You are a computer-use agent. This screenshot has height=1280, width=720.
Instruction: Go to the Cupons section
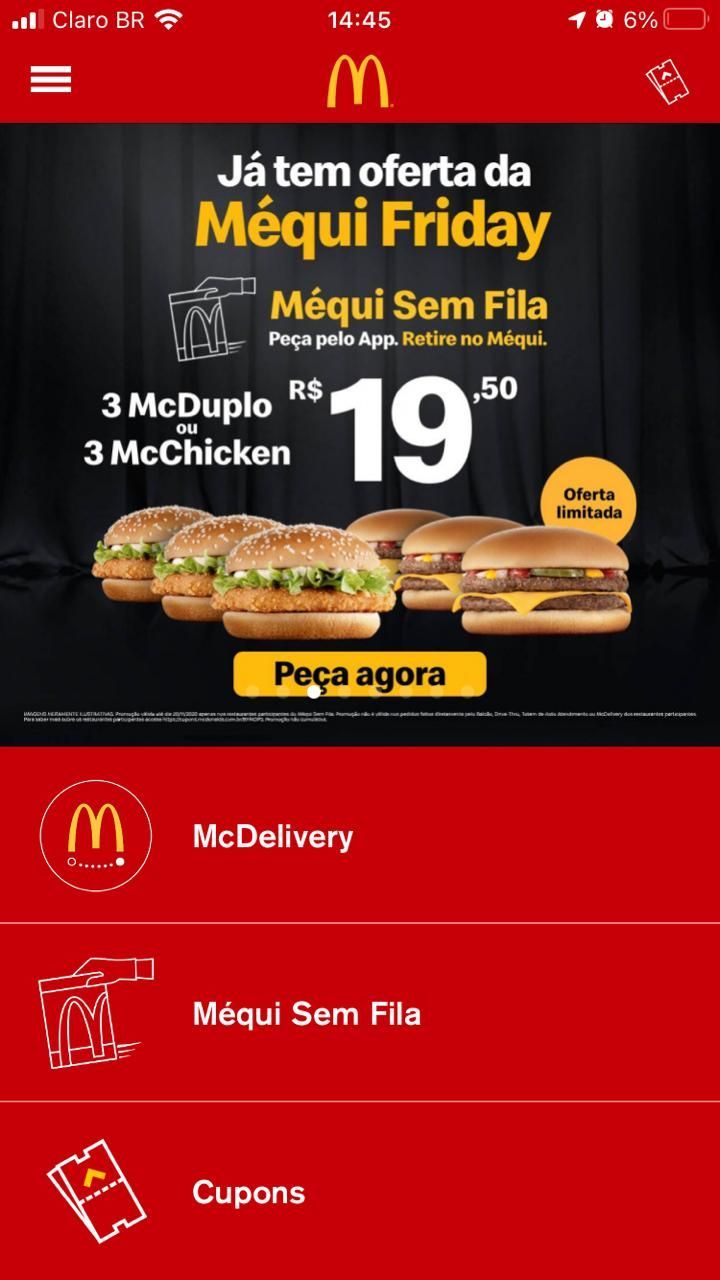click(360, 1191)
